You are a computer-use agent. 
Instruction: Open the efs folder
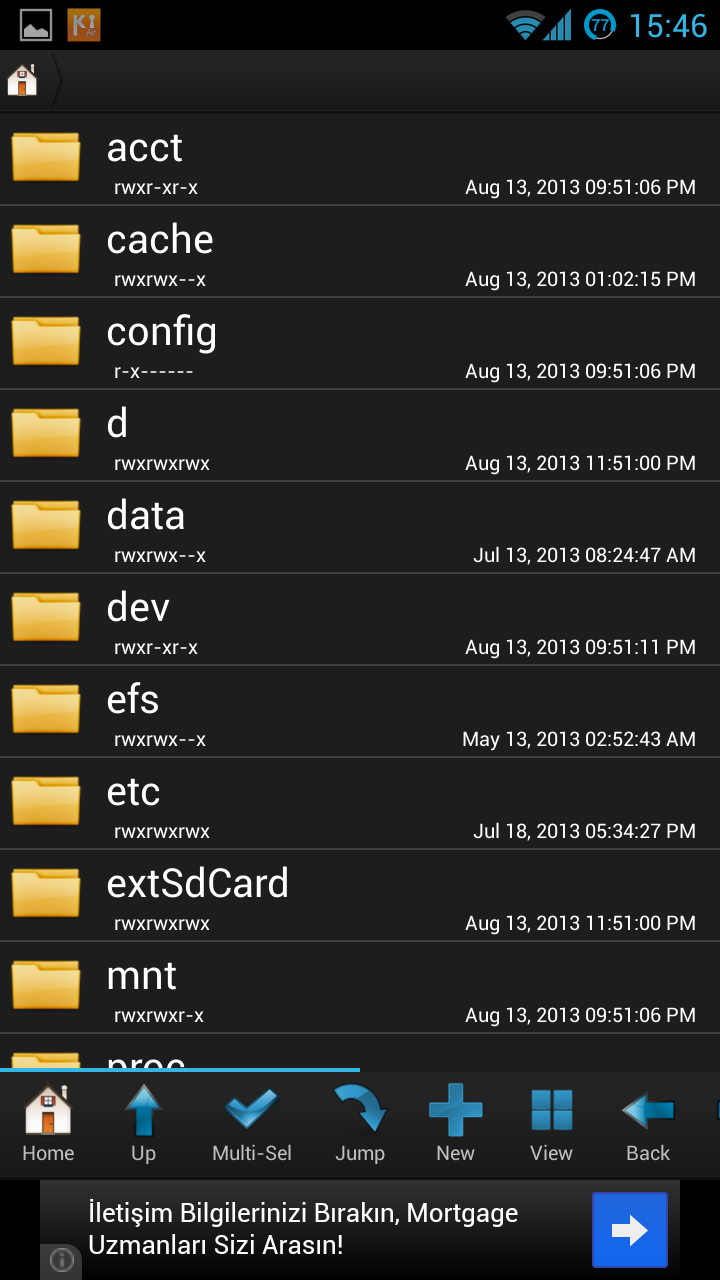coord(360,712)
